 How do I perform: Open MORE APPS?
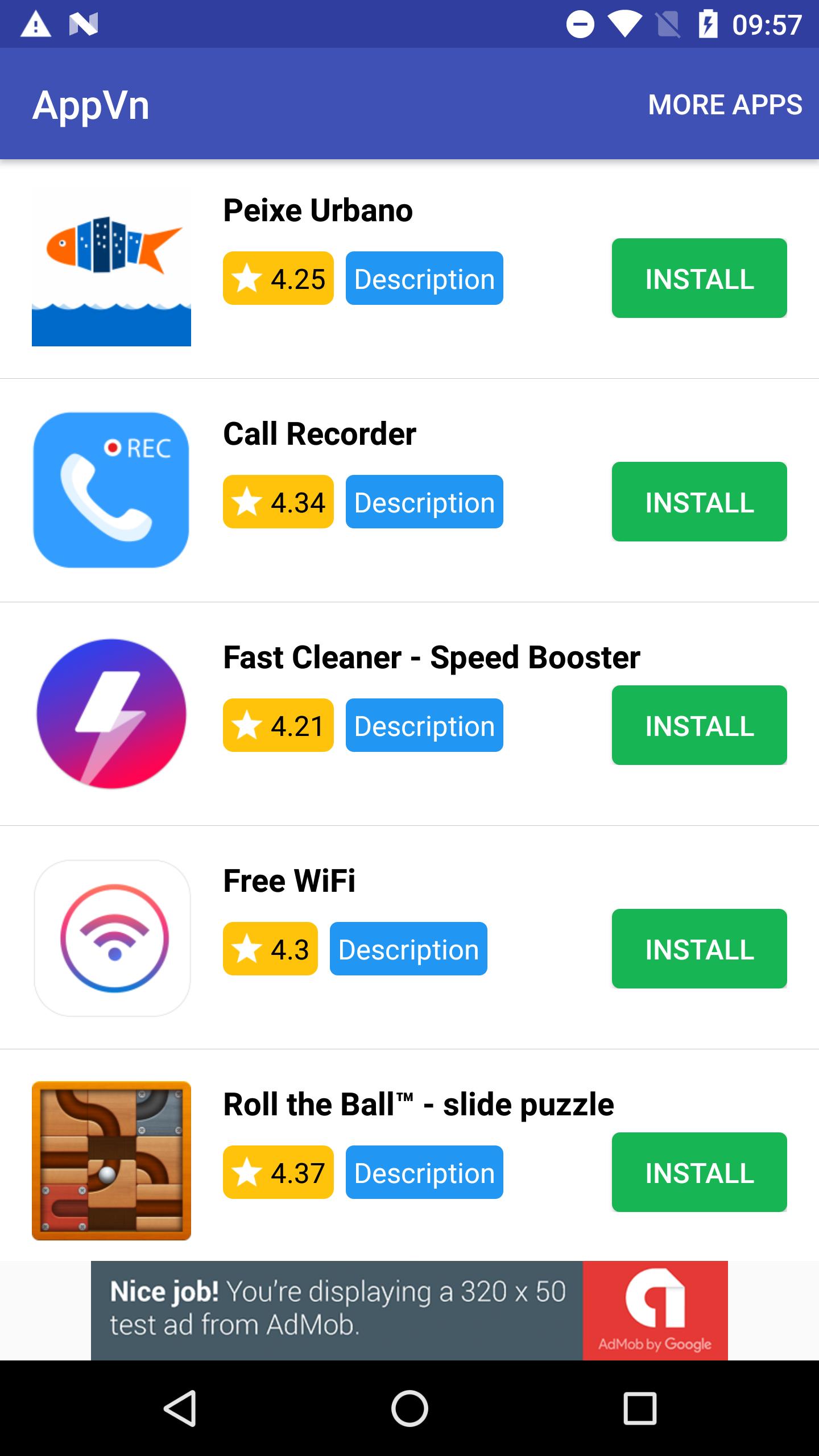click(x=725, y=104)
